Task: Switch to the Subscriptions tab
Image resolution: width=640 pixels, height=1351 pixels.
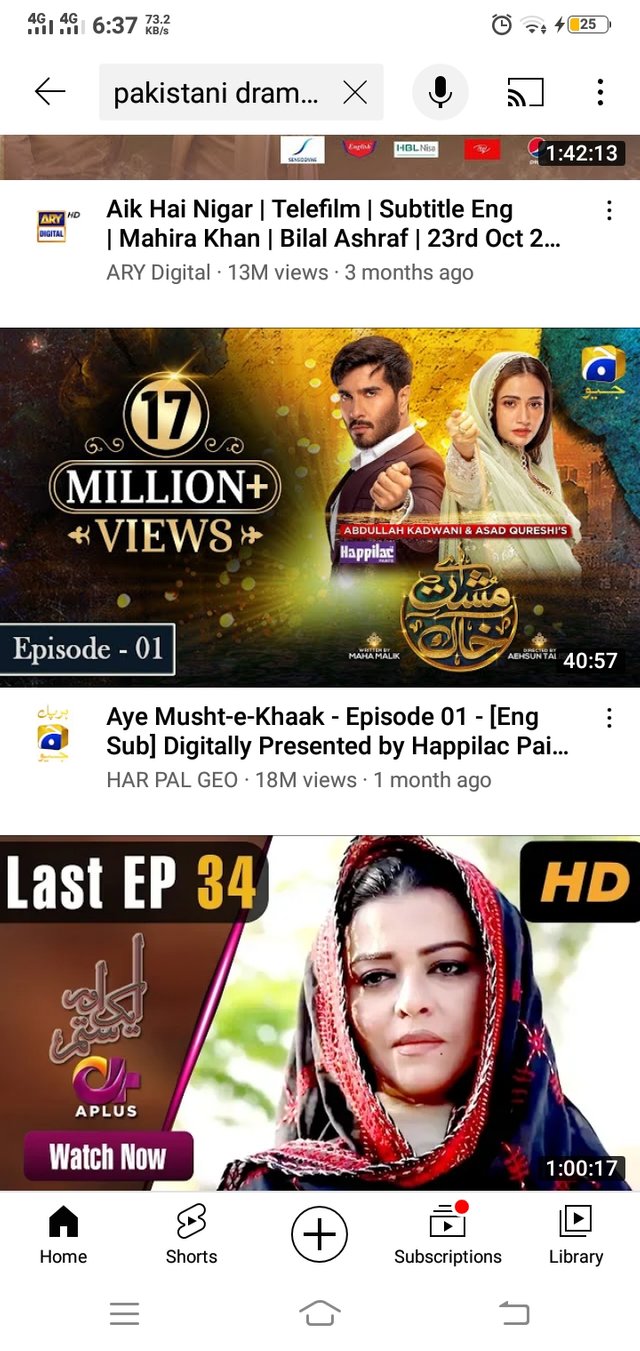Action: [447, 1235]
